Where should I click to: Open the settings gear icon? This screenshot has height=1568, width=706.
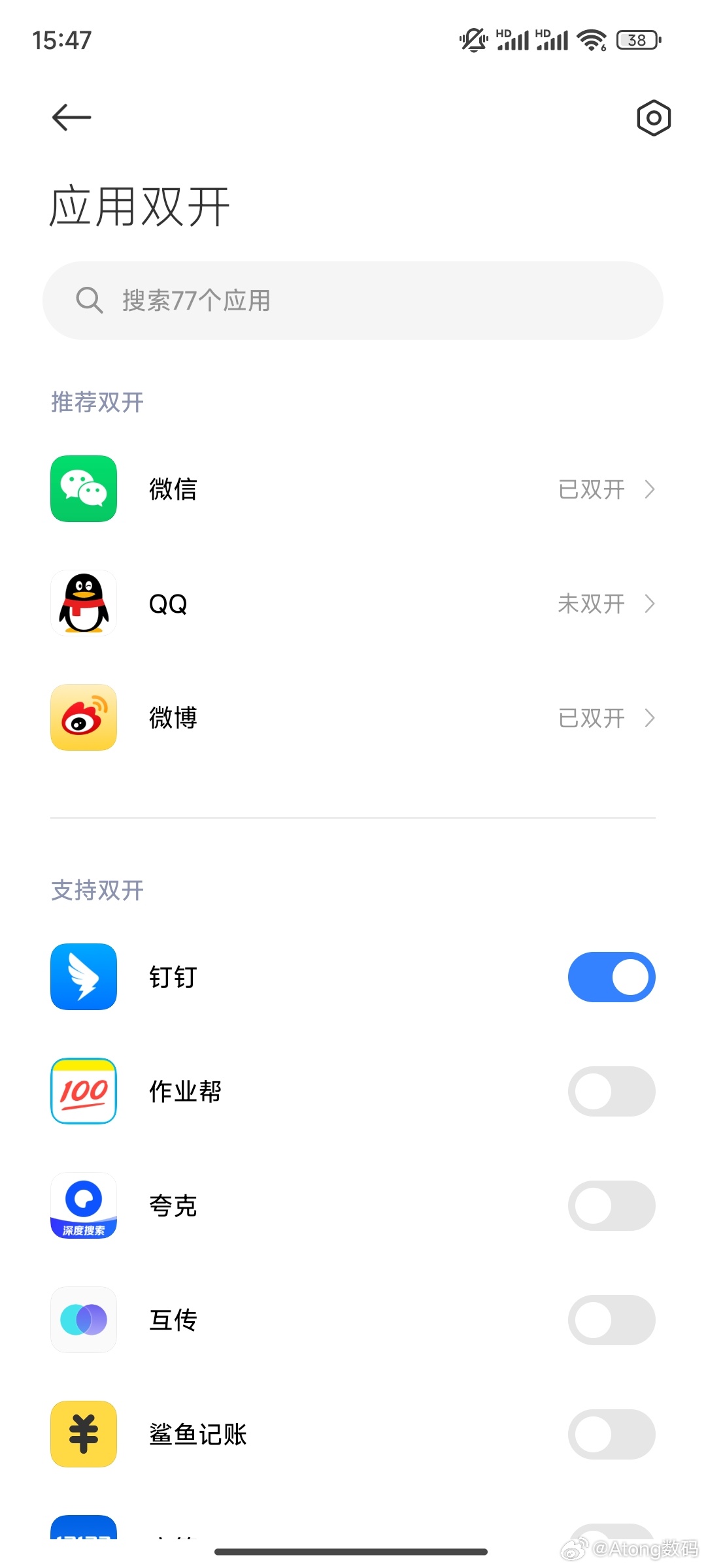coord(654,118)
